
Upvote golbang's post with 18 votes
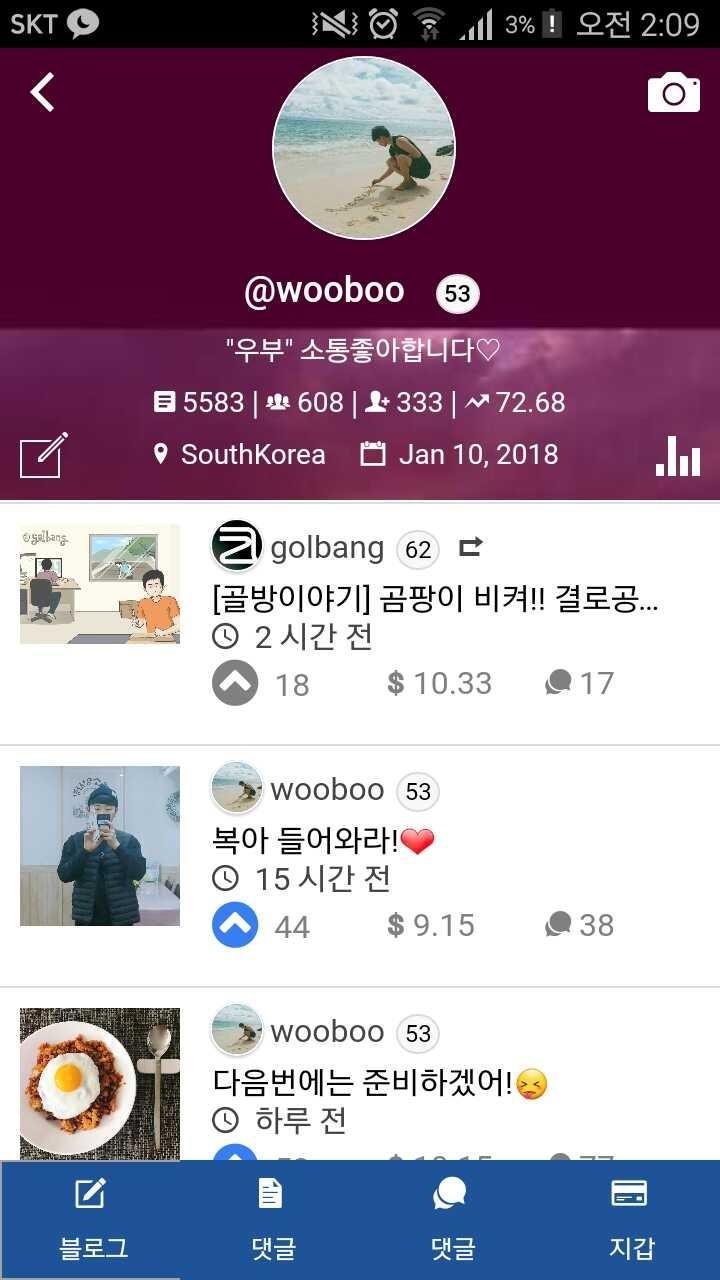coord(235,684)
